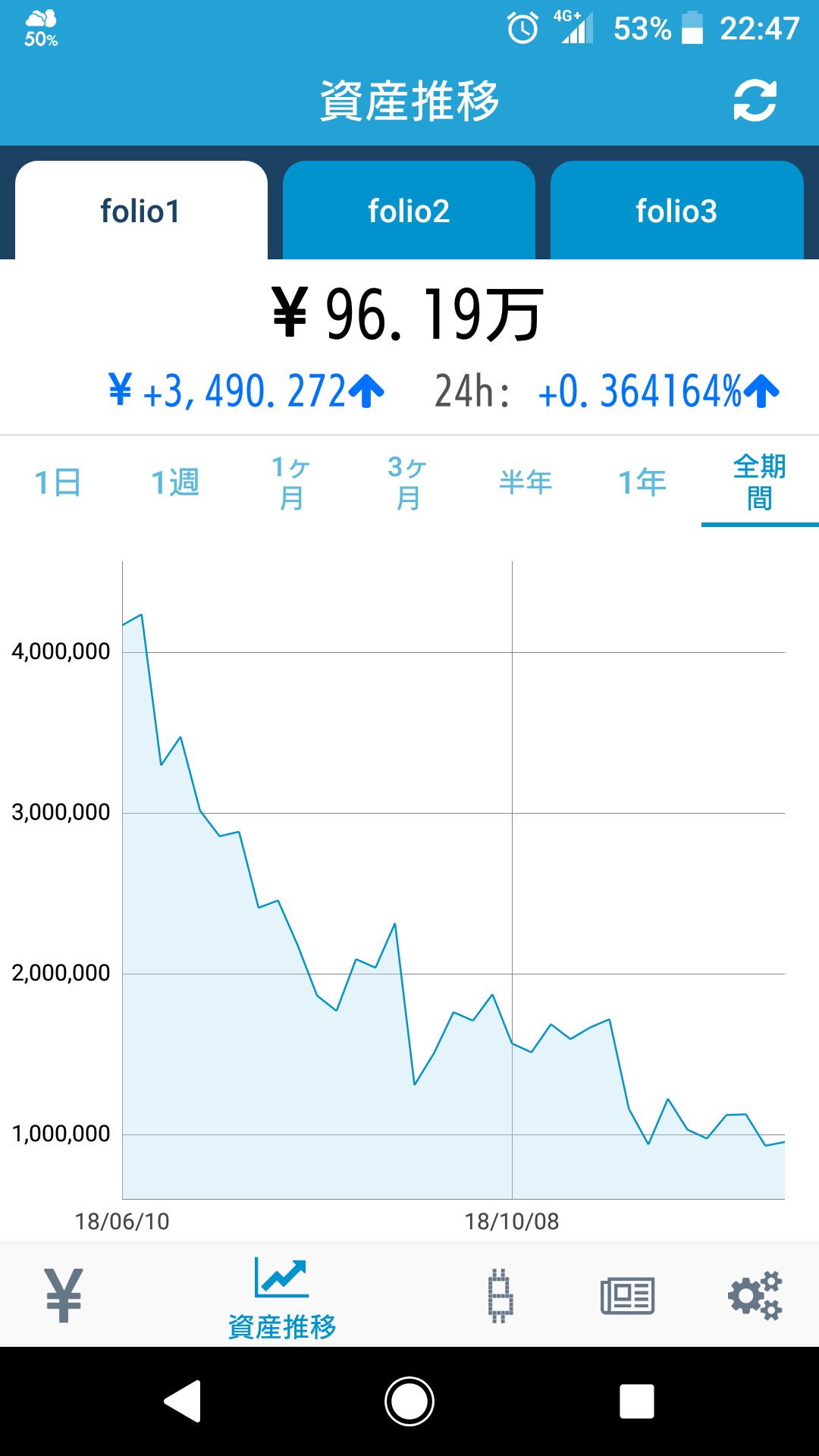Go back with the system back button
The width and height of the screenshot is (819, 1456).
pos(183,1401)
